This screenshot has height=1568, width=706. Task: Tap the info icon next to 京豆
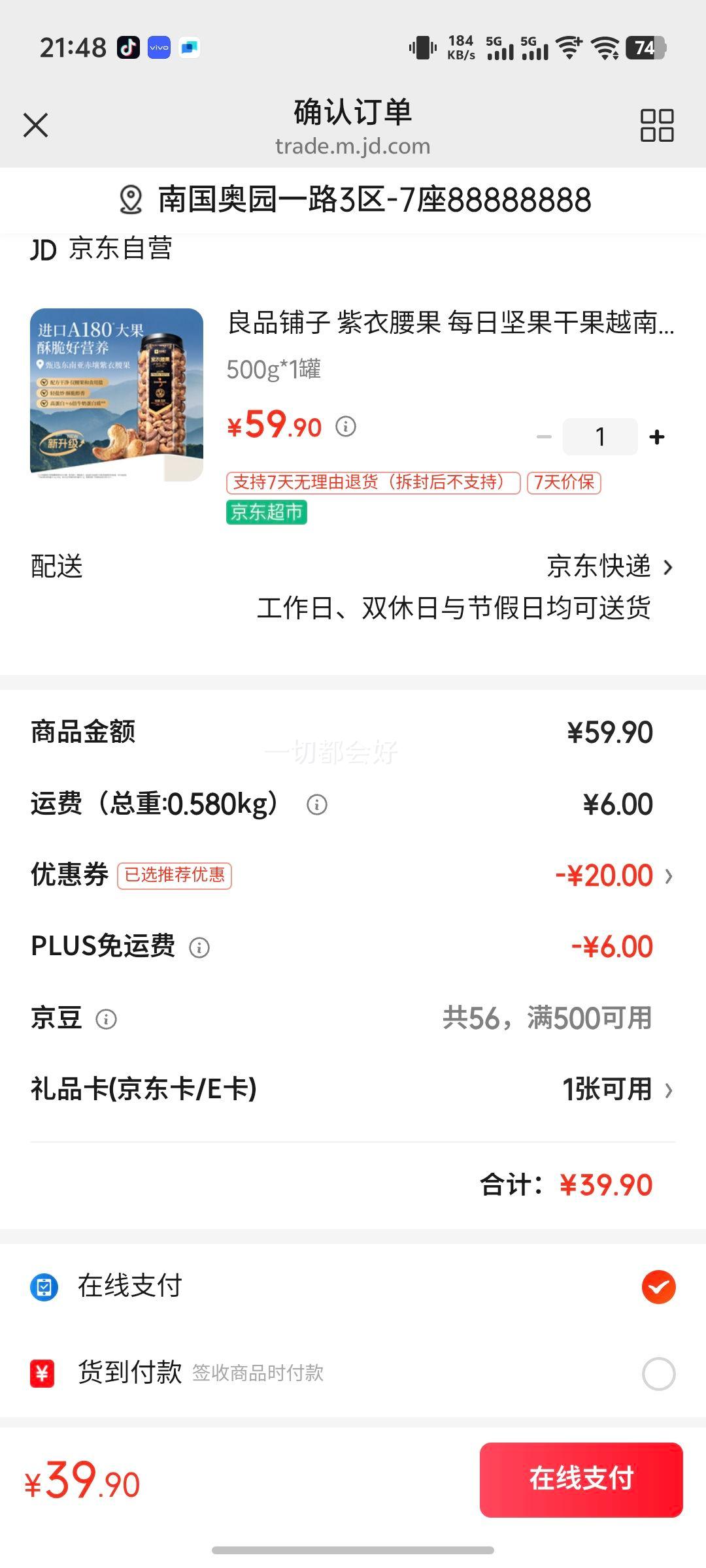(107, 1017)
